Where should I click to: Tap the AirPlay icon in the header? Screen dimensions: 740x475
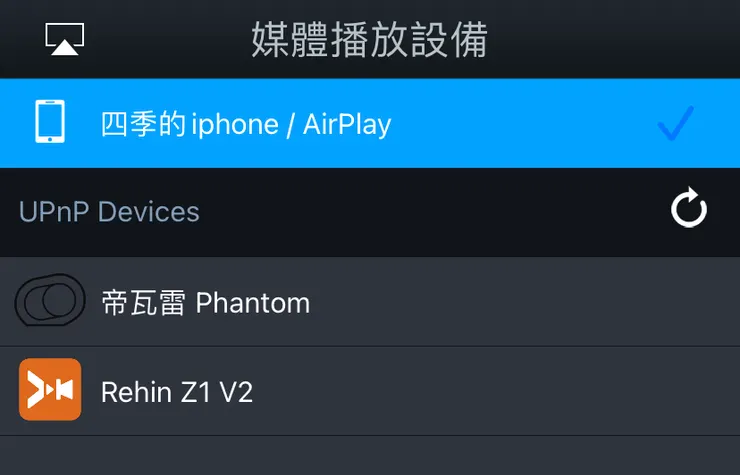pyautogui.click(x=65, y=40)
